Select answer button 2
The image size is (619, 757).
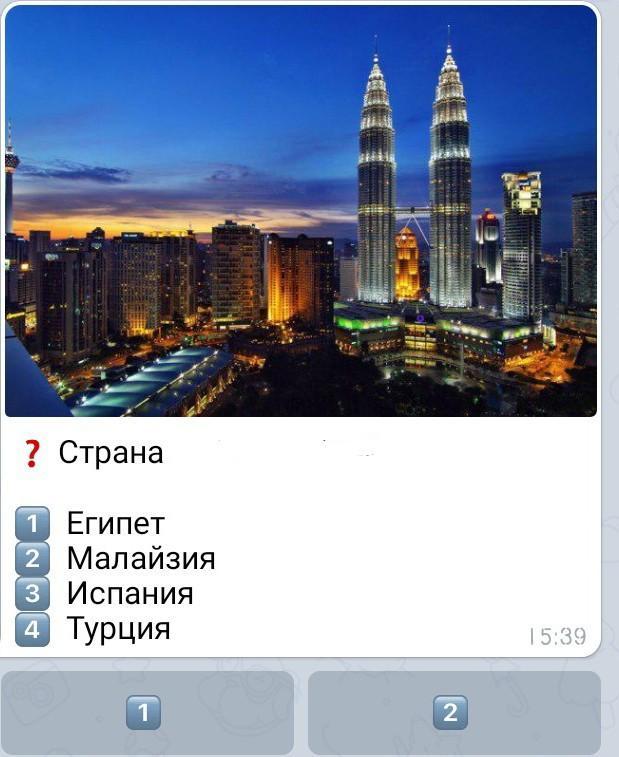coord(453,712)
